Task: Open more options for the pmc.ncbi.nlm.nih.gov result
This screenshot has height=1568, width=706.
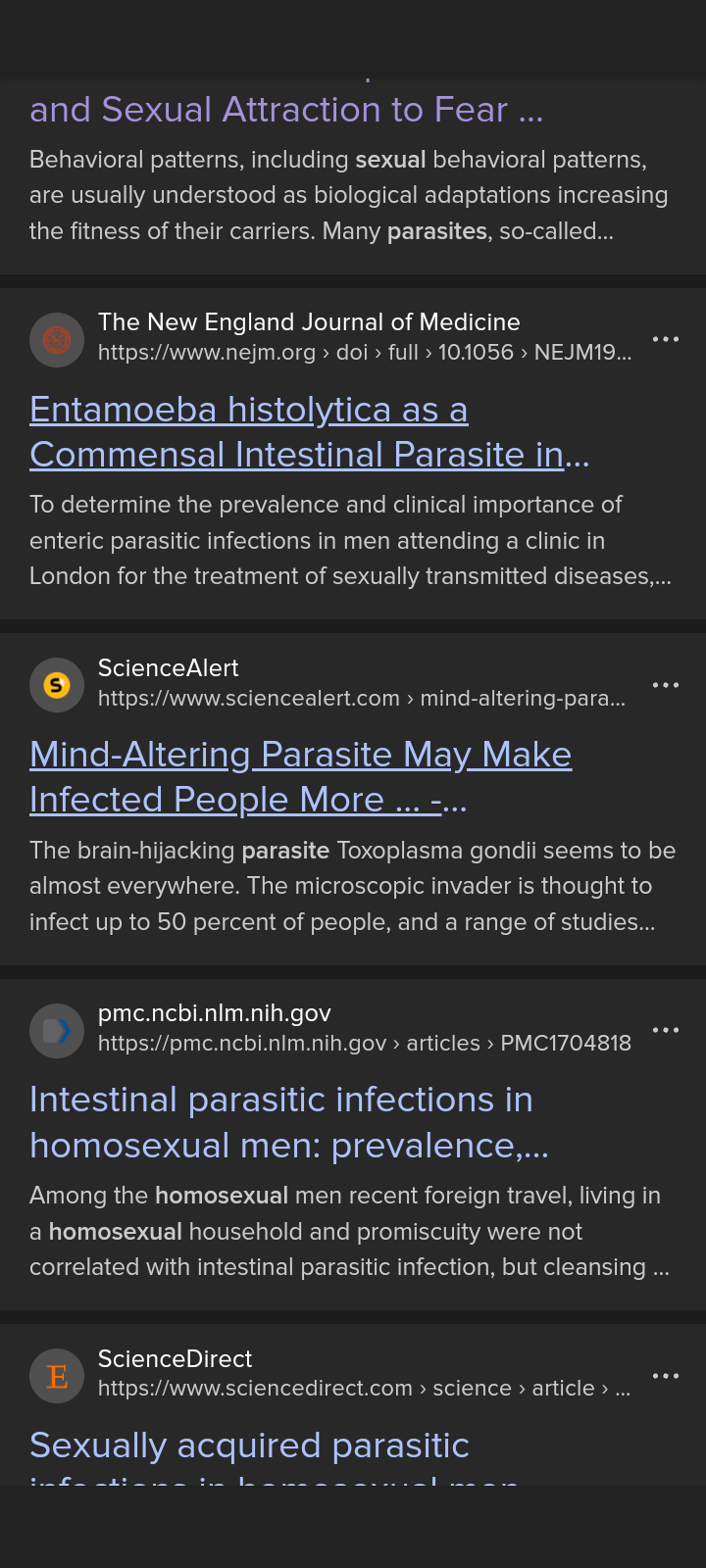Action: tap(666, 1030)
